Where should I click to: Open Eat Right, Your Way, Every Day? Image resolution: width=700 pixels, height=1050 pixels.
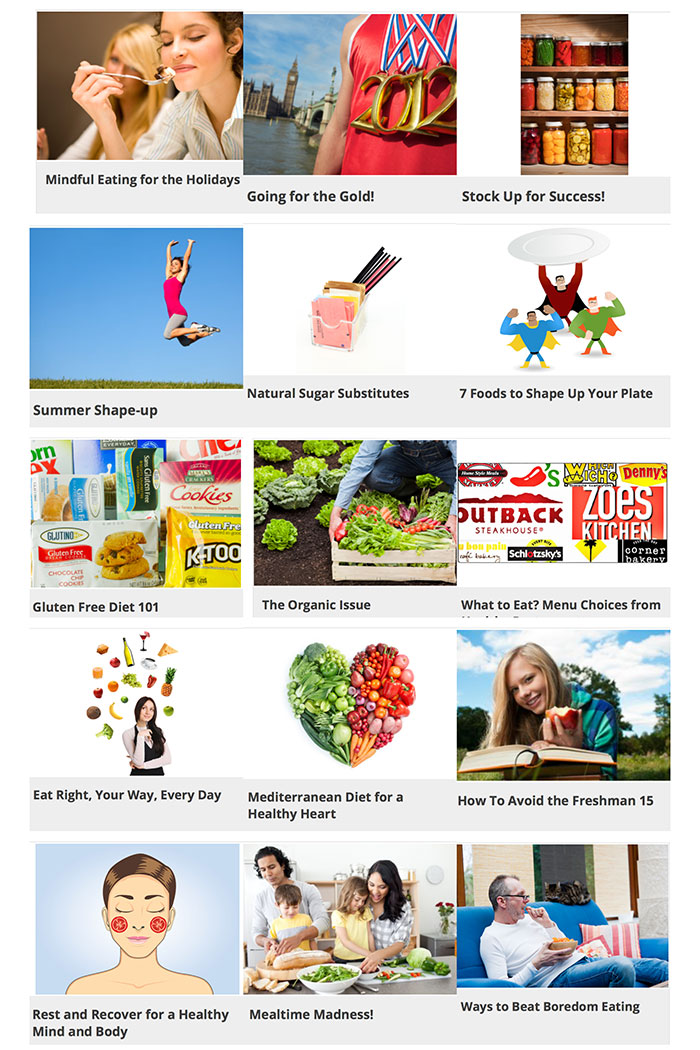(127, 795)
